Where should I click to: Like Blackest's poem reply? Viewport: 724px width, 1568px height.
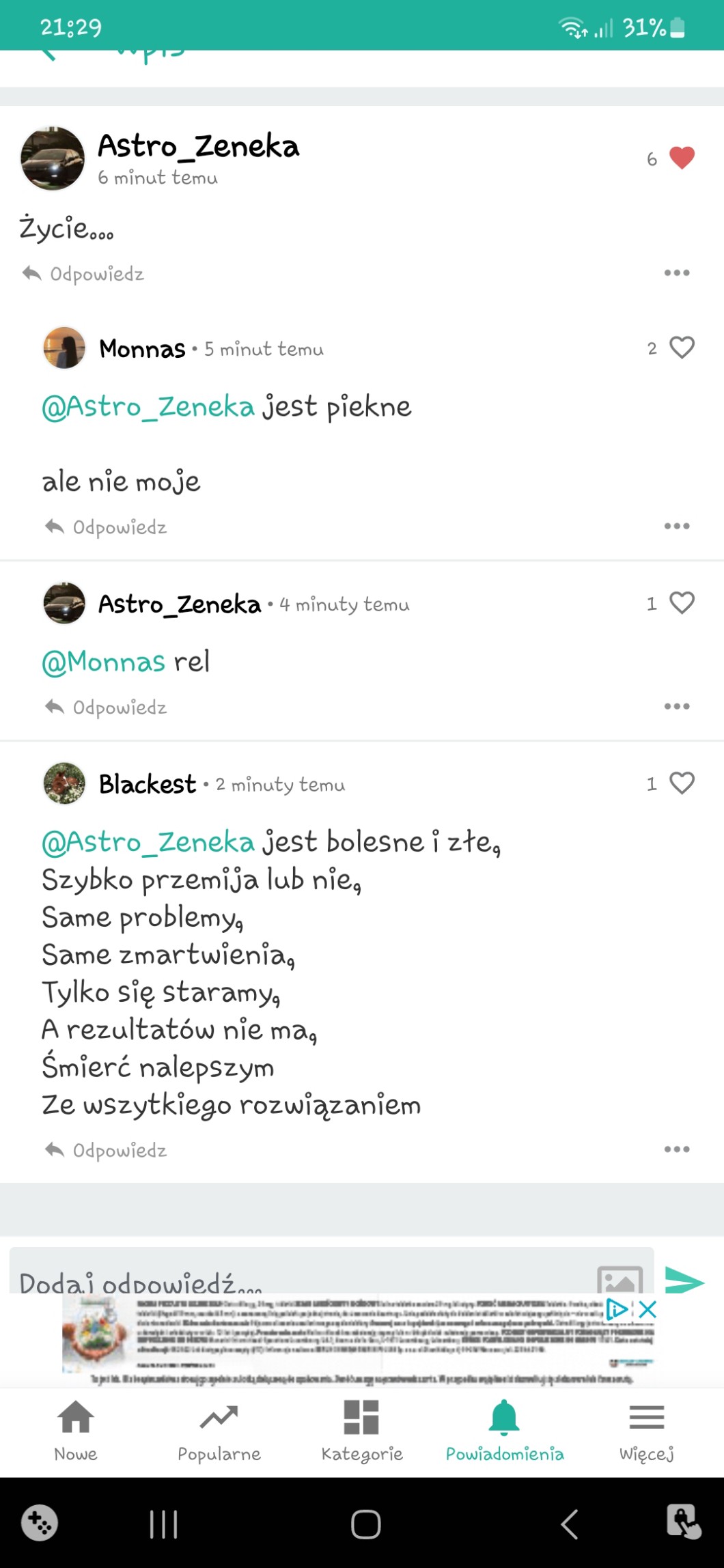(x=682, y=783)
